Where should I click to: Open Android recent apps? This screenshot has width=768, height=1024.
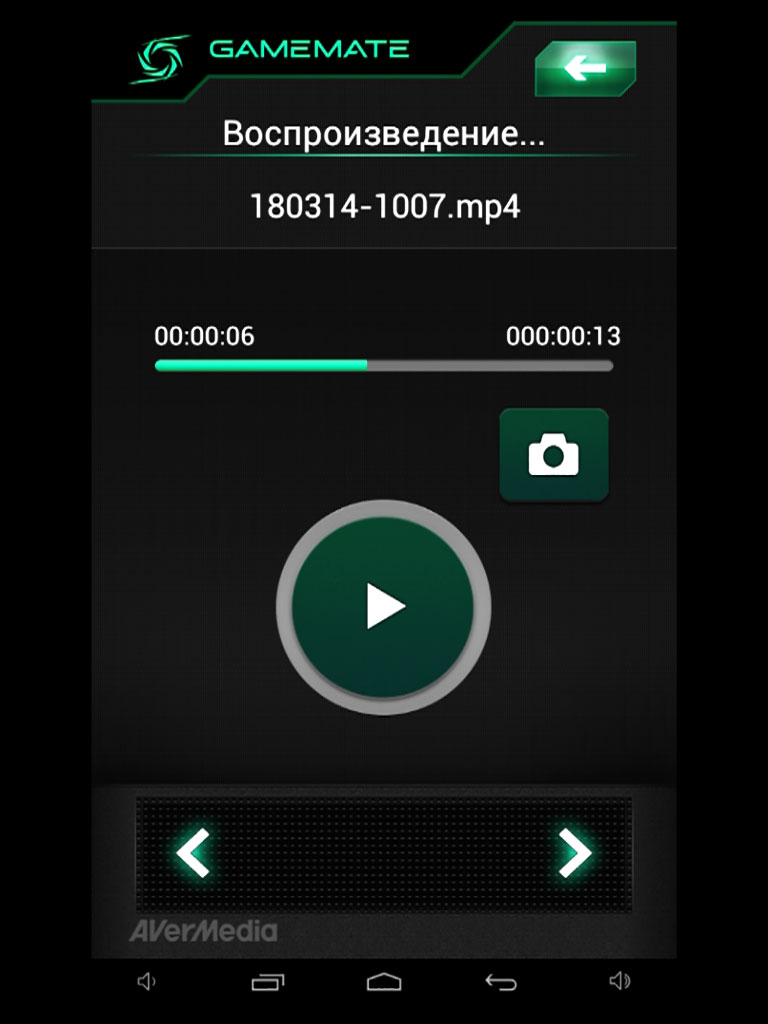pyautogui.click(x=267, y=982)
